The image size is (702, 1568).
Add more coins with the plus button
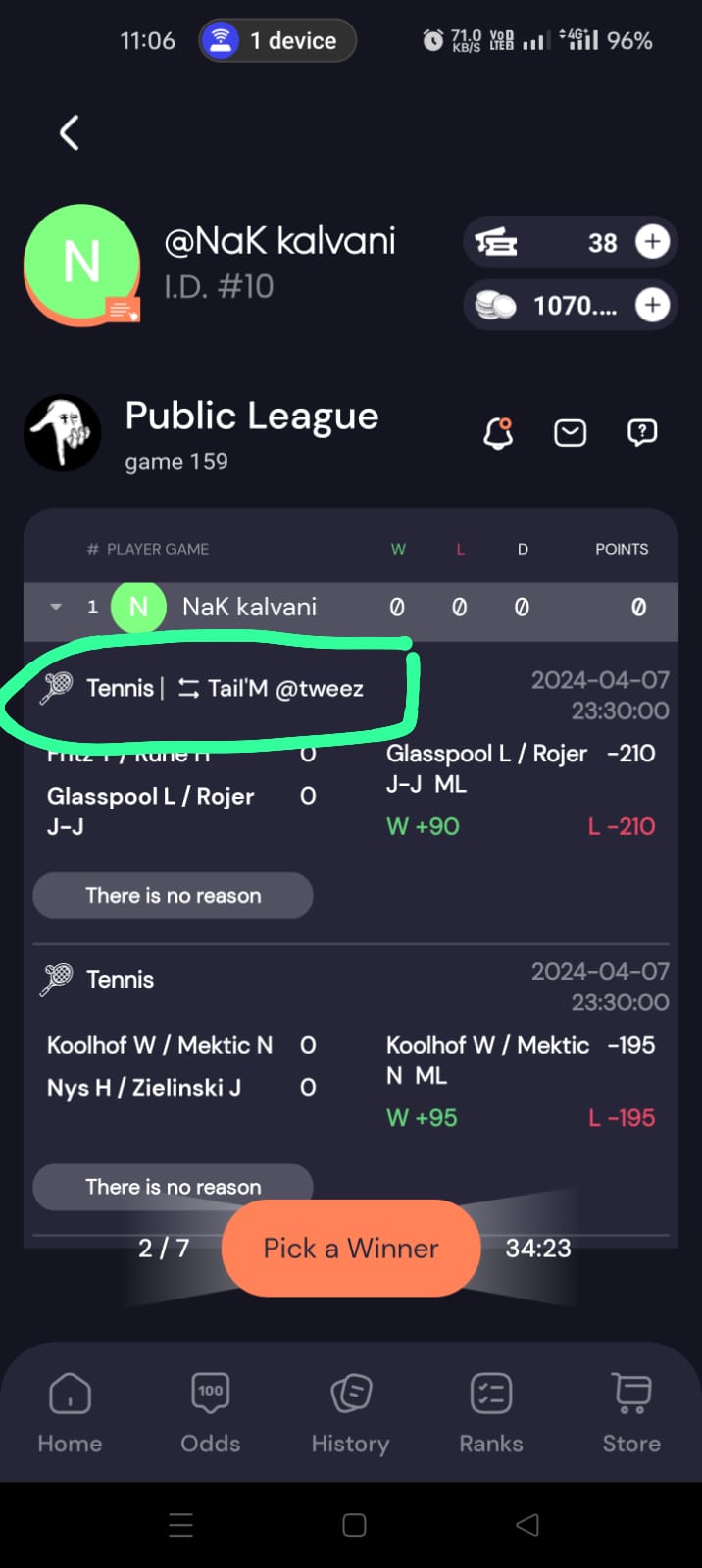pos(653,305)
